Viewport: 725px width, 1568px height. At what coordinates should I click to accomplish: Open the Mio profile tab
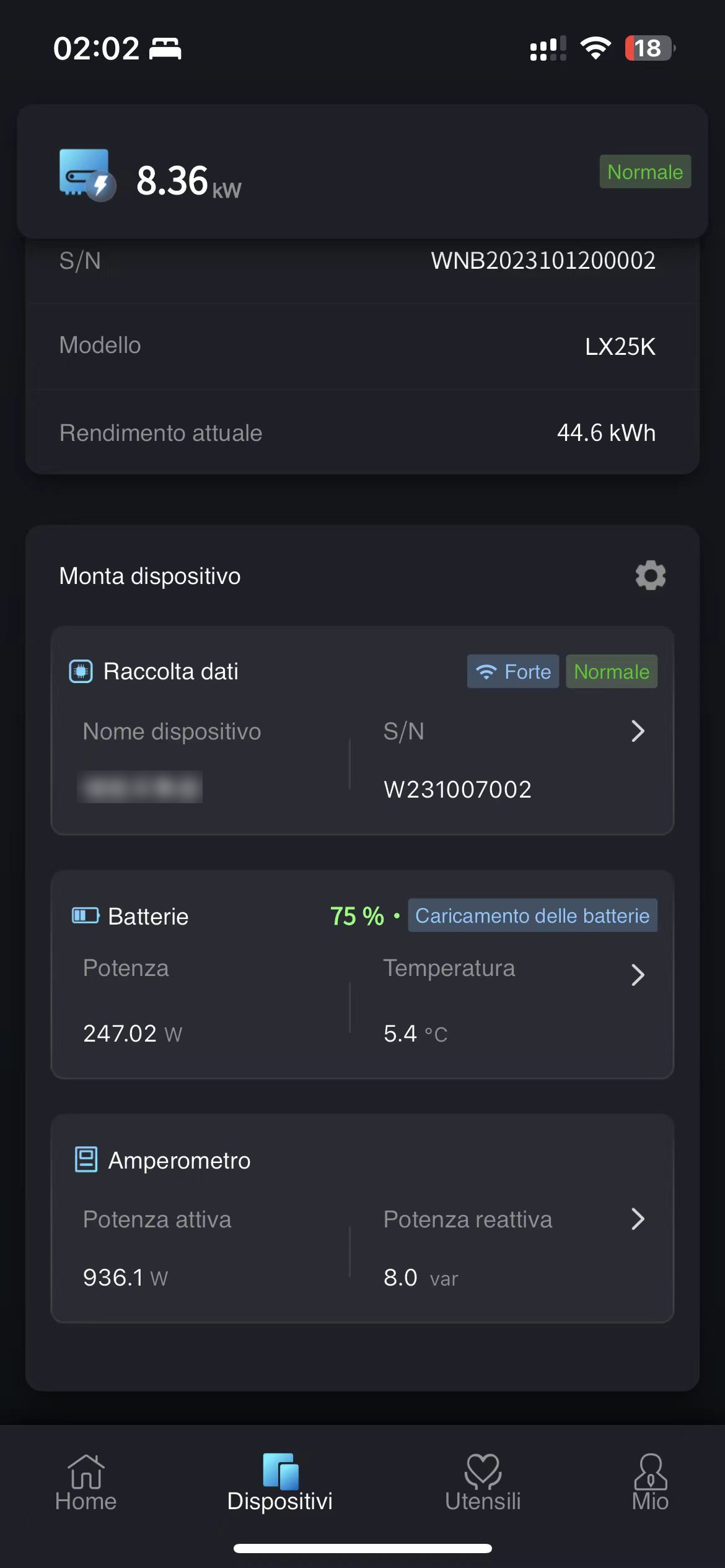pyautogui.click(x=650, y=1483)
